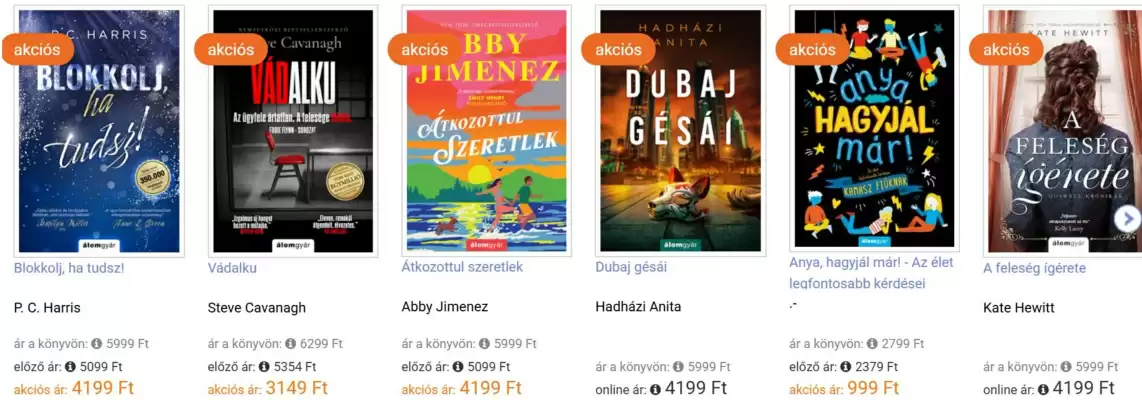
Task: Tap the info icon beside Dubaj gésái's online ár
Action: pos(655,389)
